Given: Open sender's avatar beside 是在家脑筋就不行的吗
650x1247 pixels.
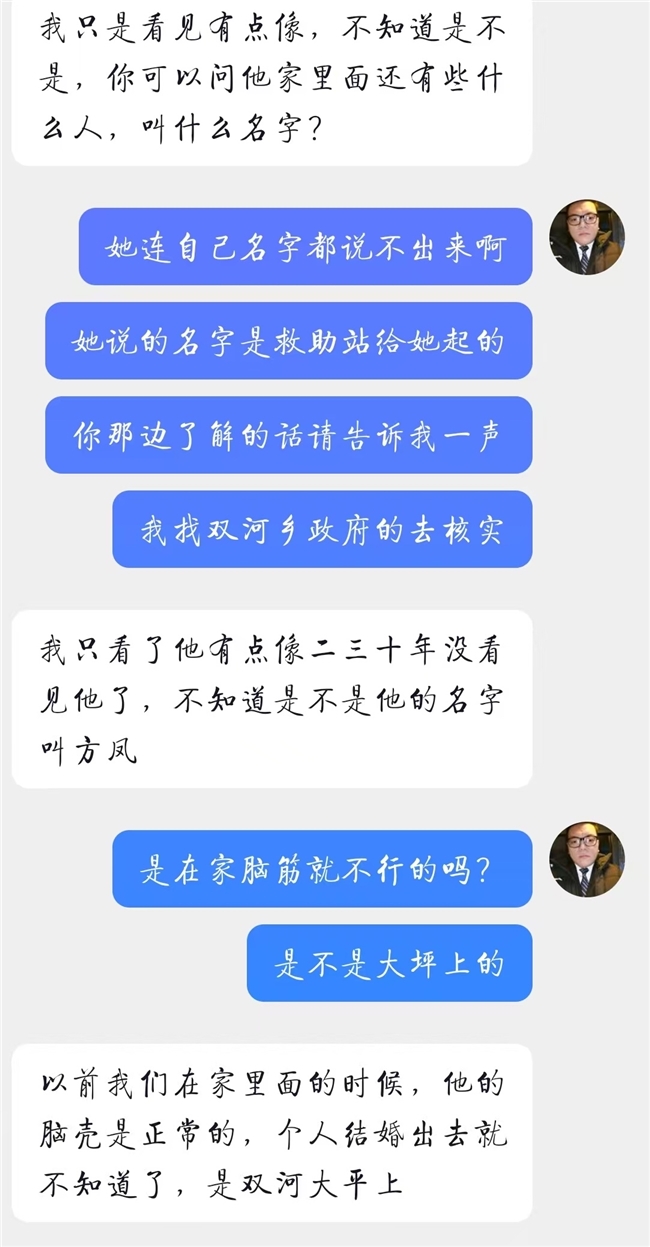Looking at the screenshot, I should pyautogui.click(x=587, y=859).
